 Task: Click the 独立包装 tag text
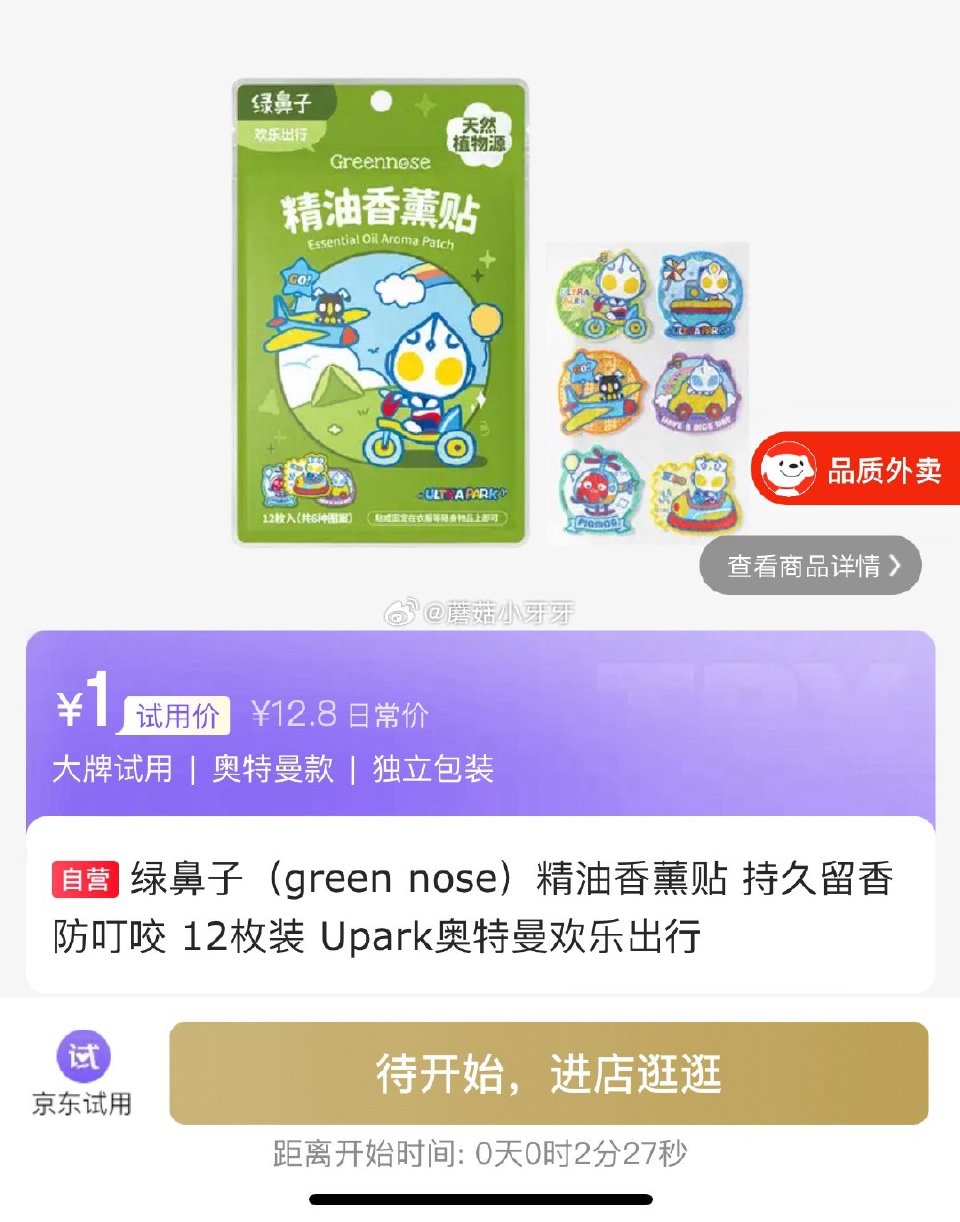(x=427, y=772)
